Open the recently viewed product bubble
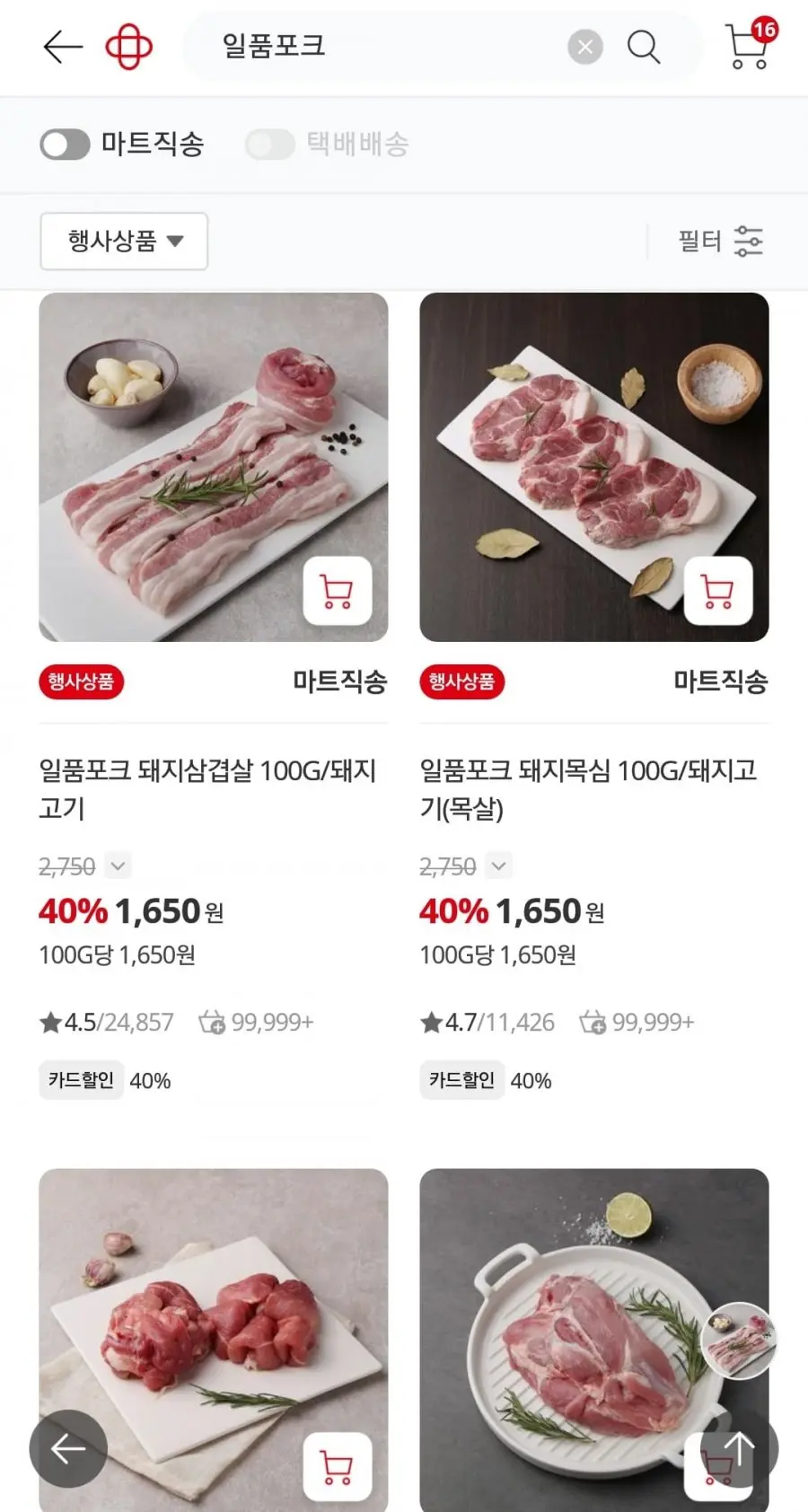The height and width of the screenshot is (1512, 808). coord(739,1341)
